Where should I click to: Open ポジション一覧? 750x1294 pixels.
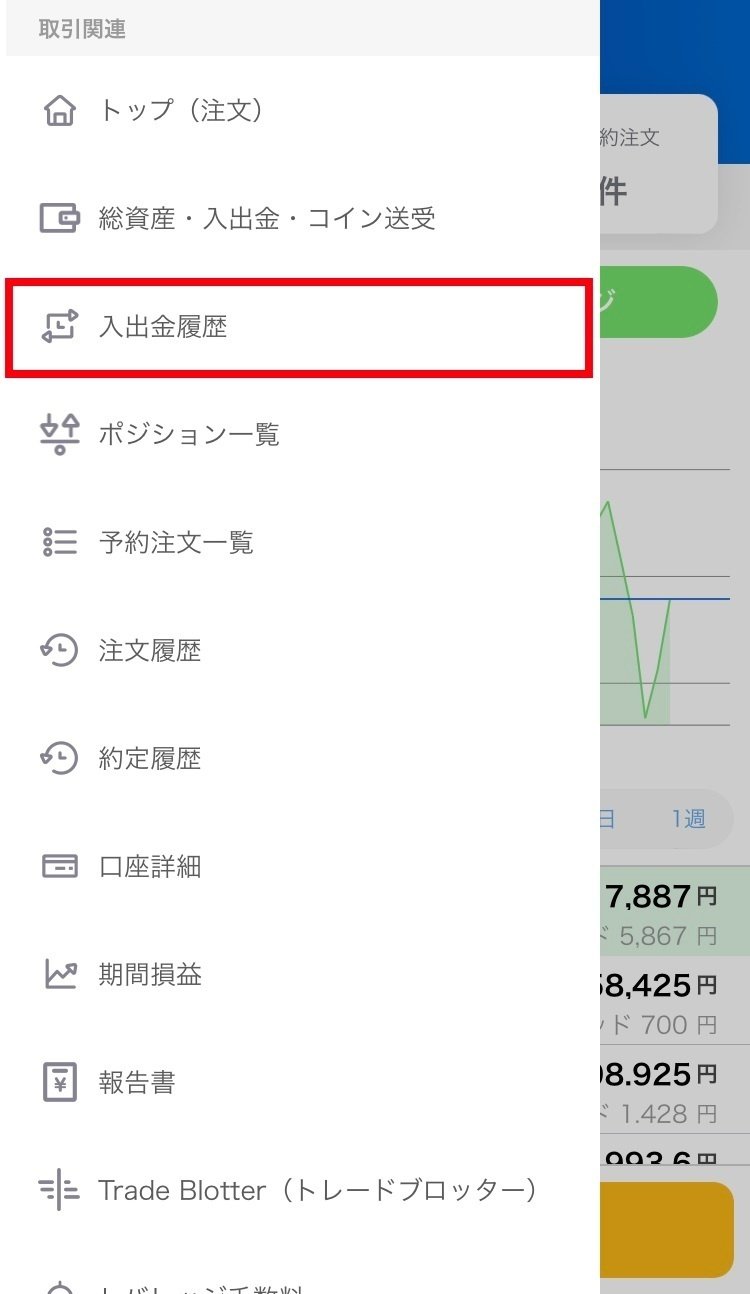pos(188,434)
